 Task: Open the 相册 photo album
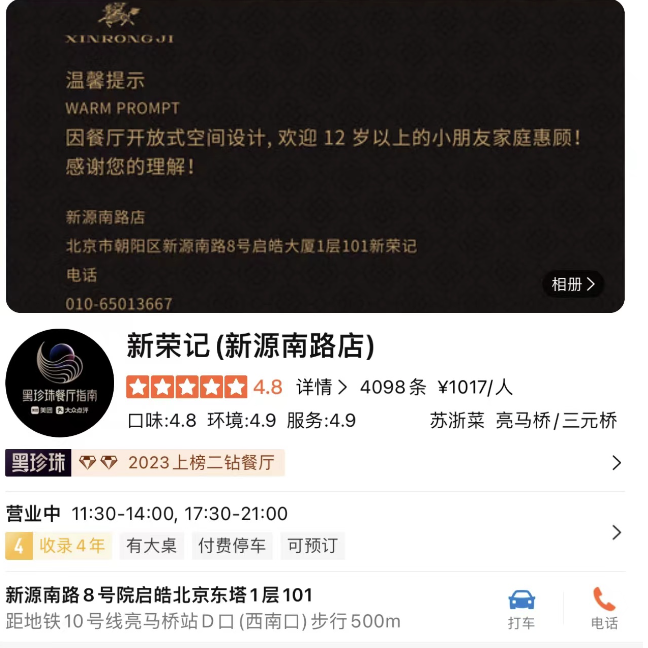pyautogui.click(x=575, y=284)
